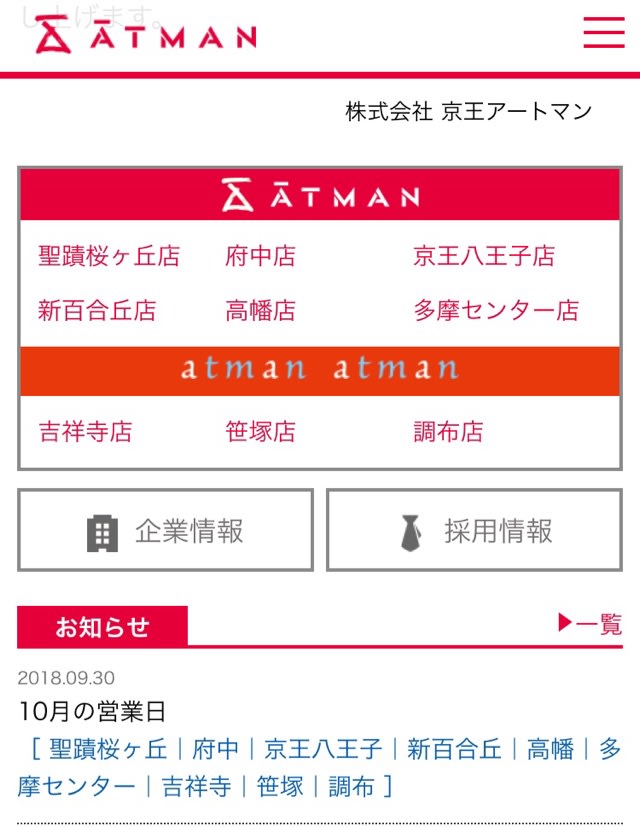
Task: Open 調布 October business days link
Action: point(352,787)
